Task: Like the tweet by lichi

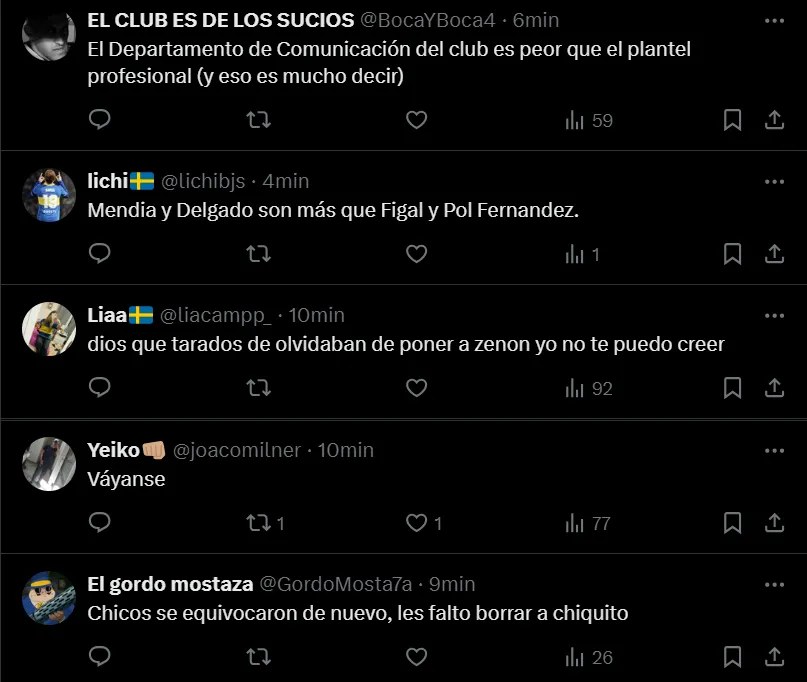Action: click(x=416, y=254)
